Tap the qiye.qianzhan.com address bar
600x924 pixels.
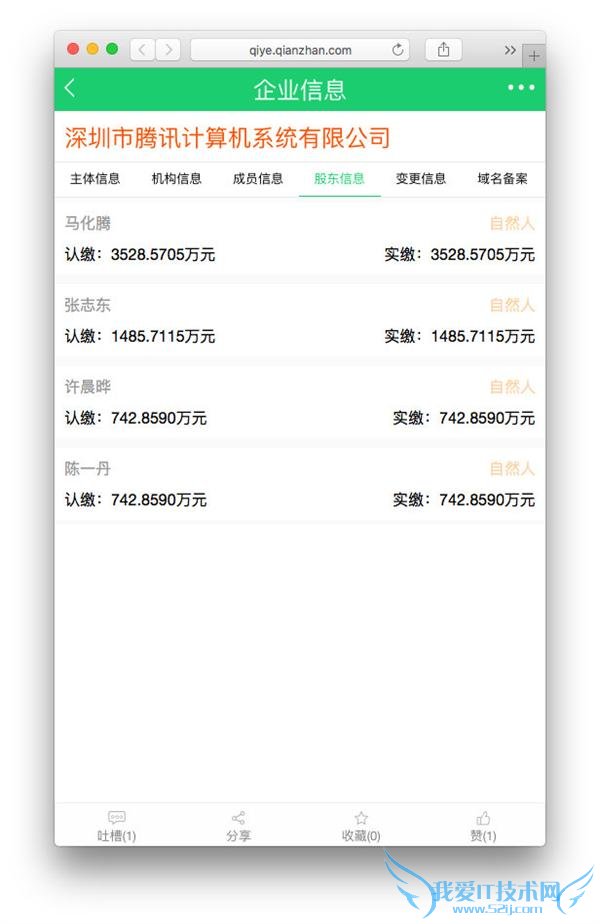click(285, 49)
